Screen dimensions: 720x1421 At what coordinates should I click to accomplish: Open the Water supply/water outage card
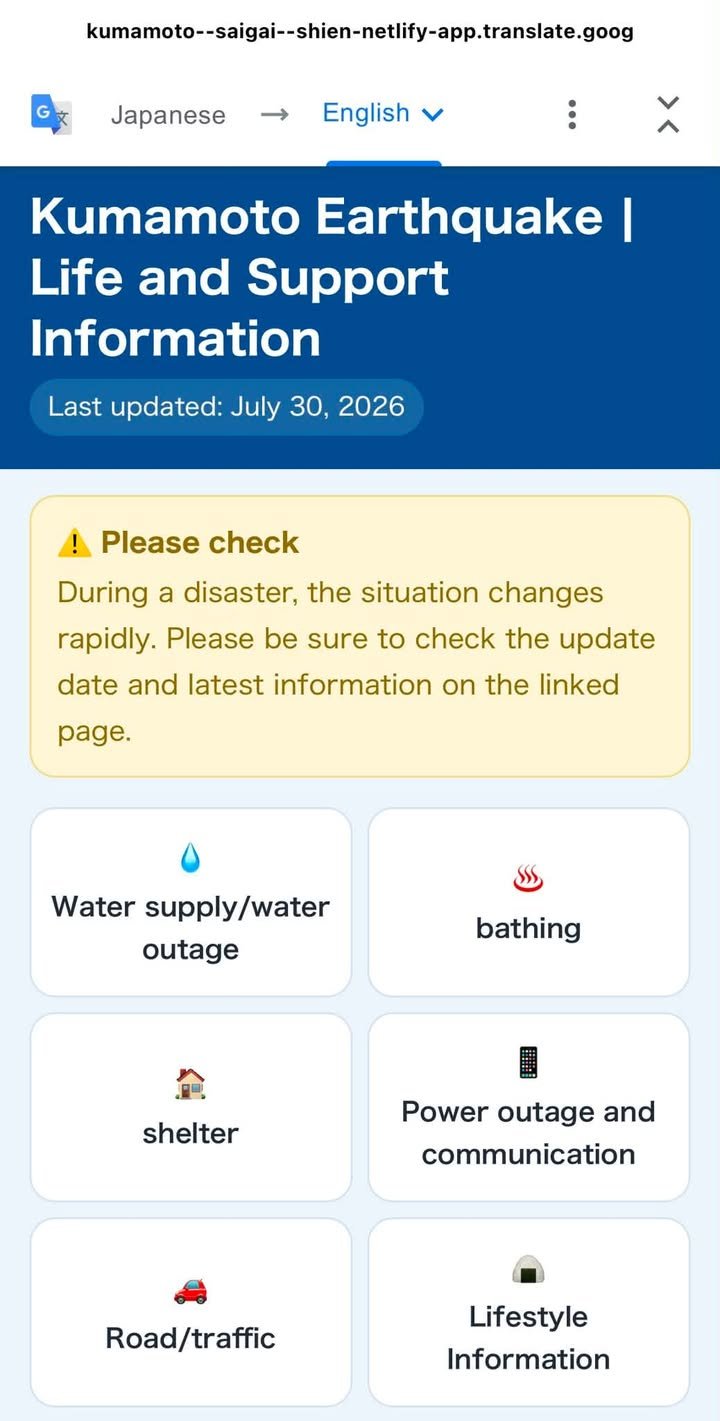pos(191,902)
